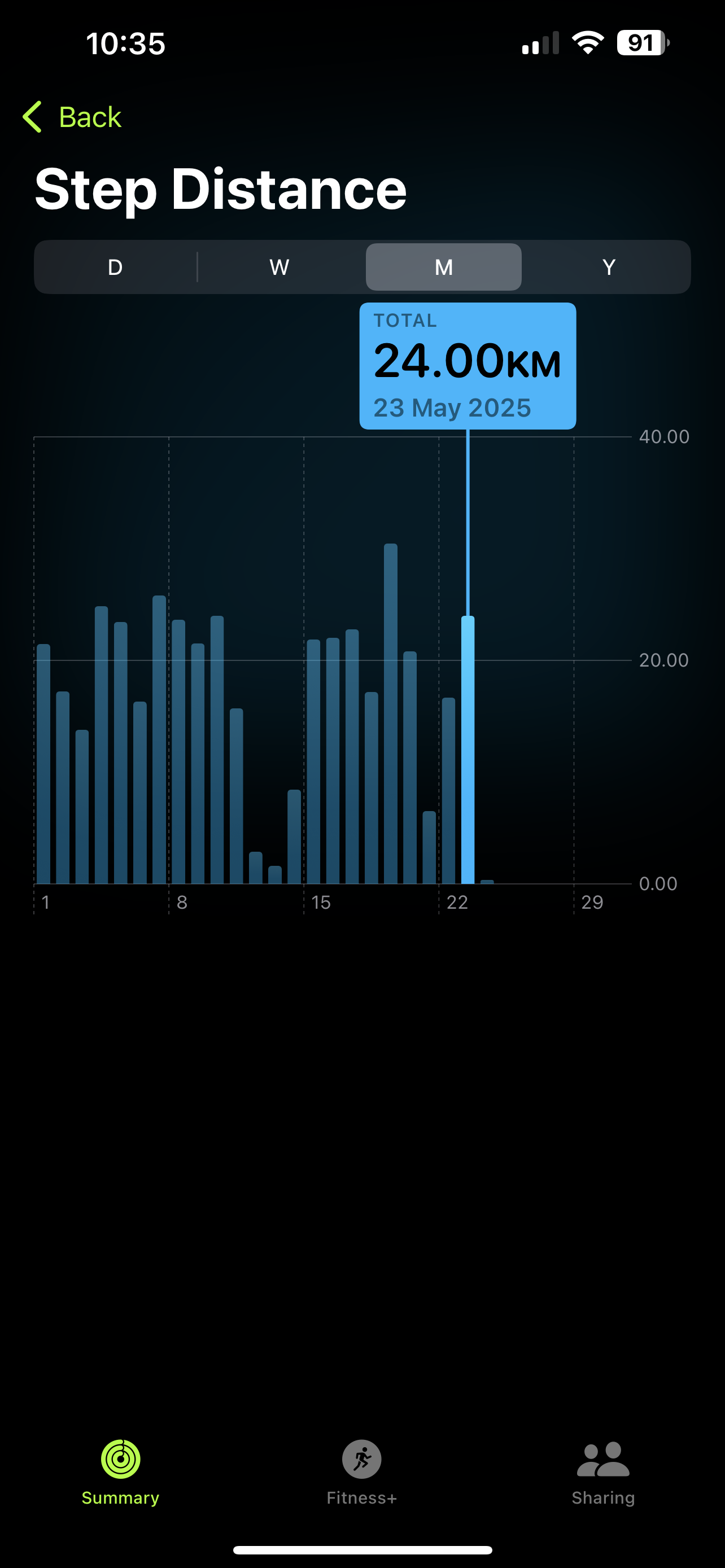725x1568 pixels.
Task: Open the Sharing tab
Action: point(603,1473)
